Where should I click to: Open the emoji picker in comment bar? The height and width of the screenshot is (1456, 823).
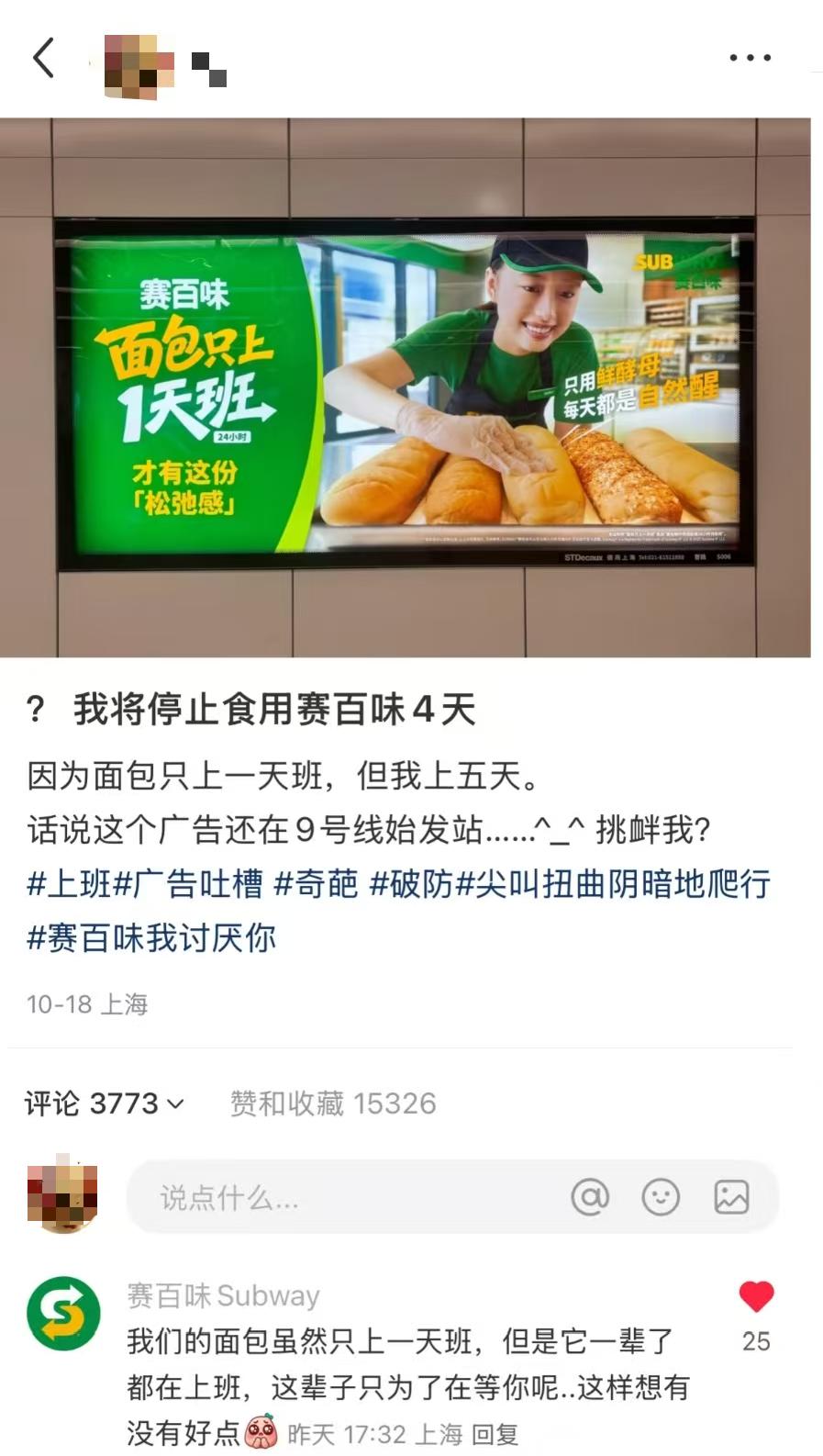pyautogui.click(x=660, y=1197)
